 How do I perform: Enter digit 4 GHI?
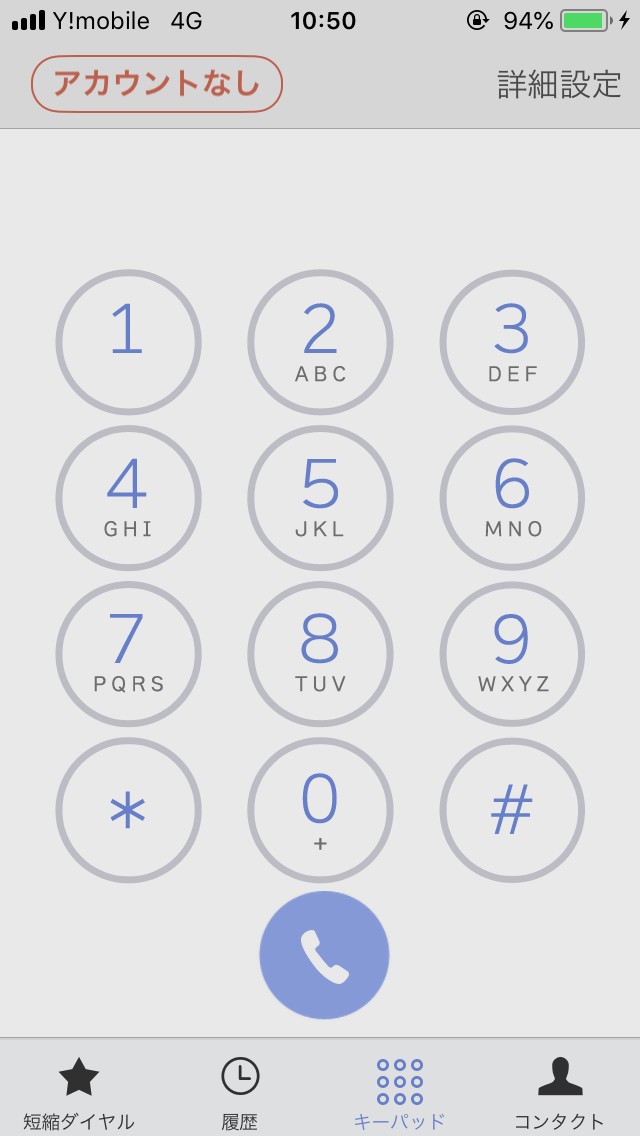coord(128,498)
